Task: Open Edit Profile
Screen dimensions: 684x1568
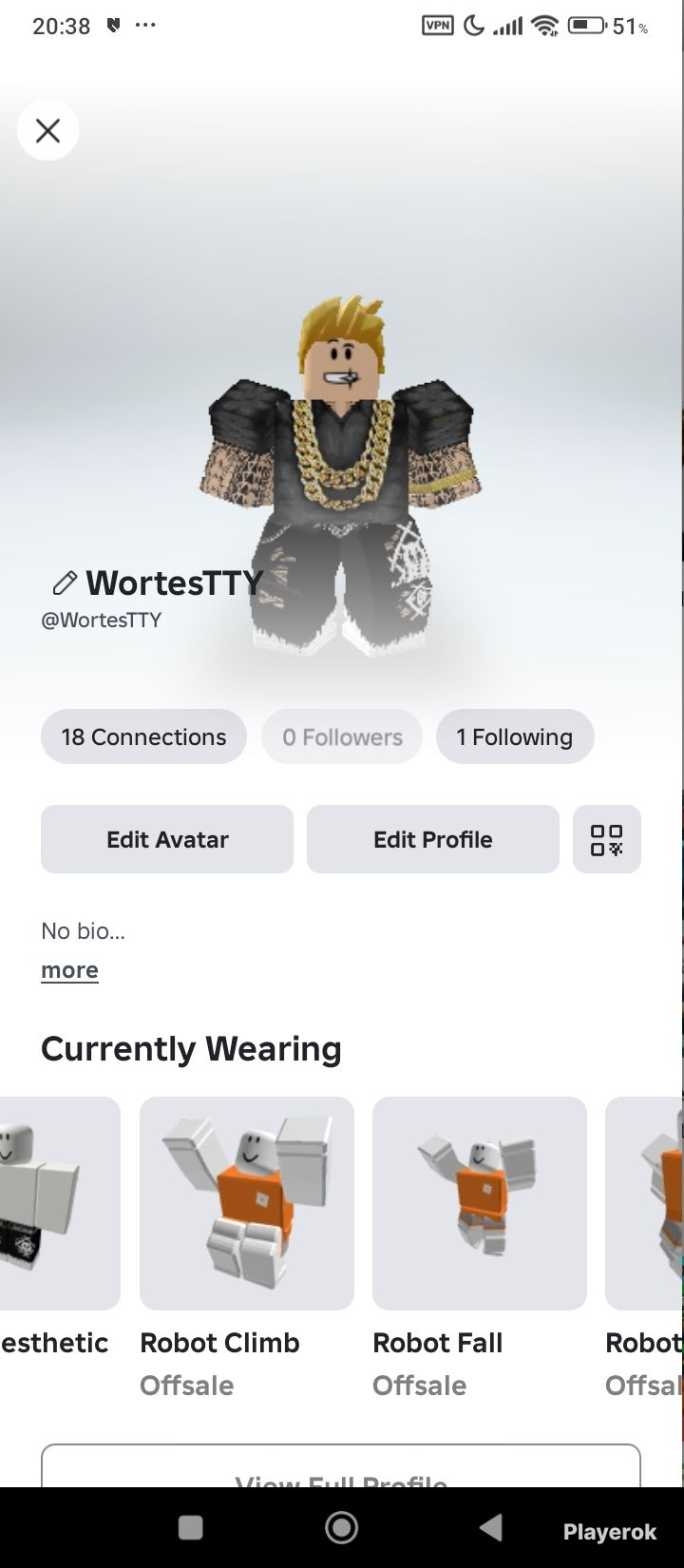Action: (432, 839)
